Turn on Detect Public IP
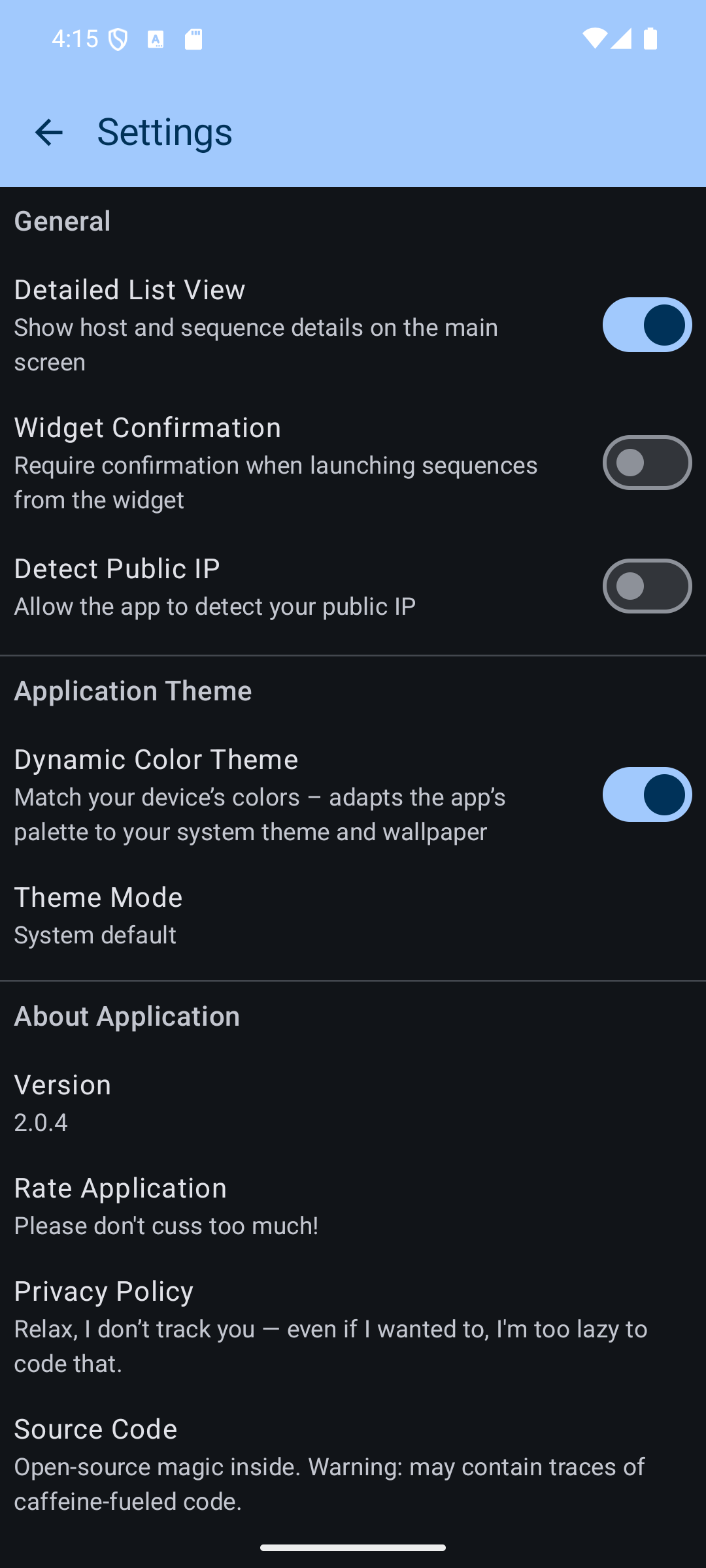The image size is (706, 1568). coord(647,586)
